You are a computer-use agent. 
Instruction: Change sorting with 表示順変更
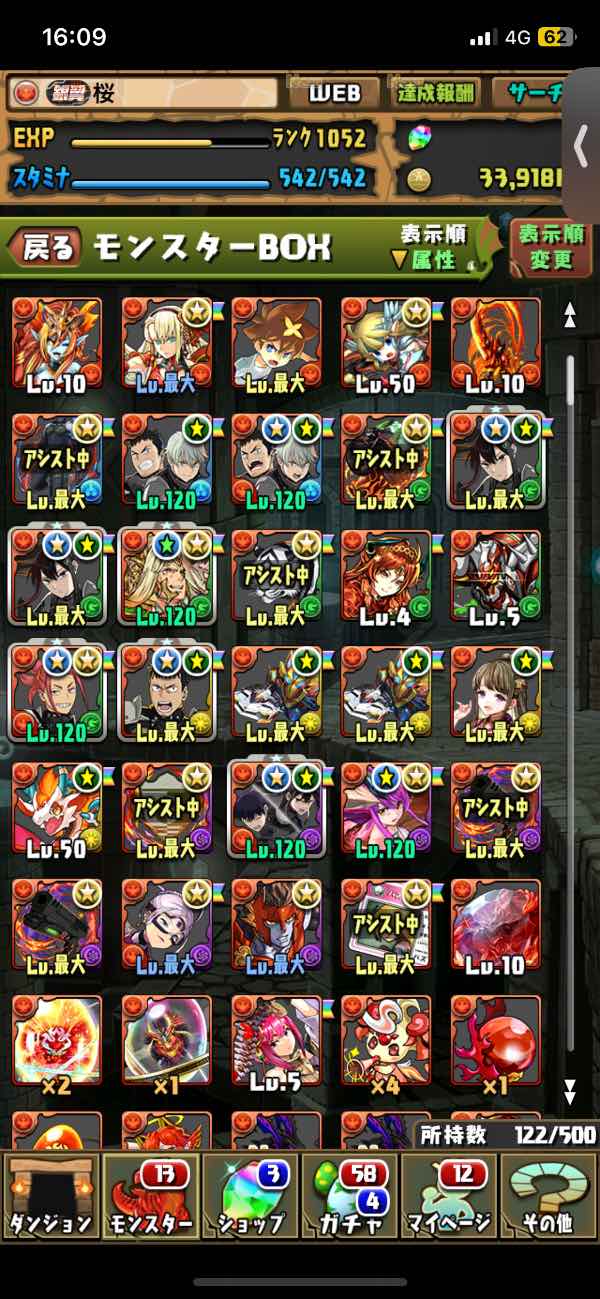pyautogui.click(x=551, y=248)
